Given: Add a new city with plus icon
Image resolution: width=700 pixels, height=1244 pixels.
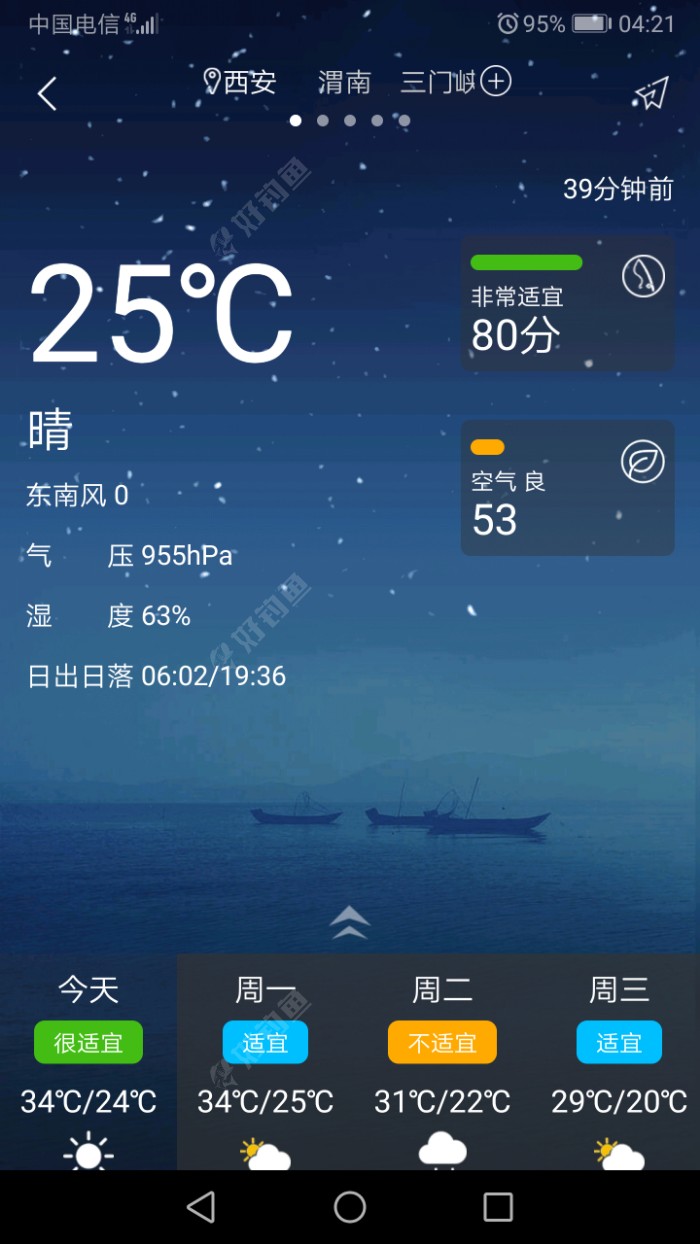Looking at the screenshot, I should (x=496, y=81).
